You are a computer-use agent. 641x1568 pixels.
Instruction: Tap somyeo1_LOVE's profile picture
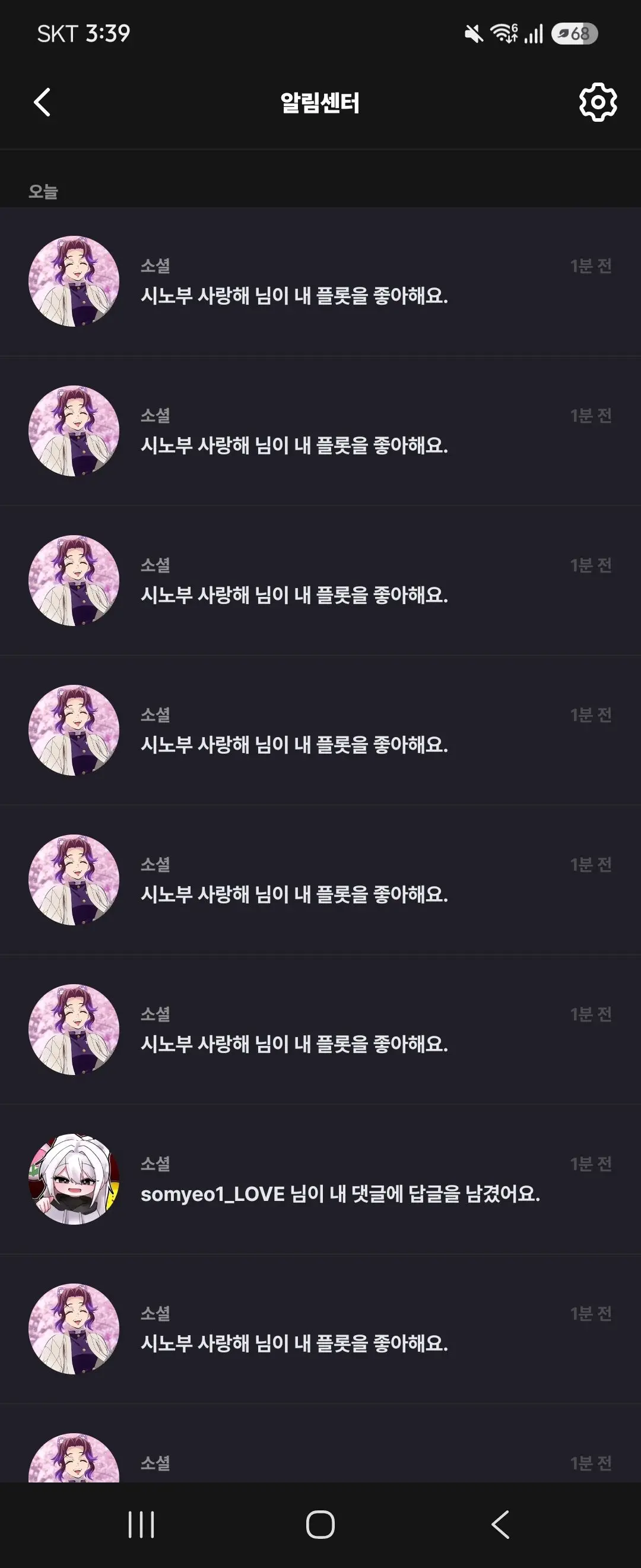pyautogui.click(x=74, y=1179)
